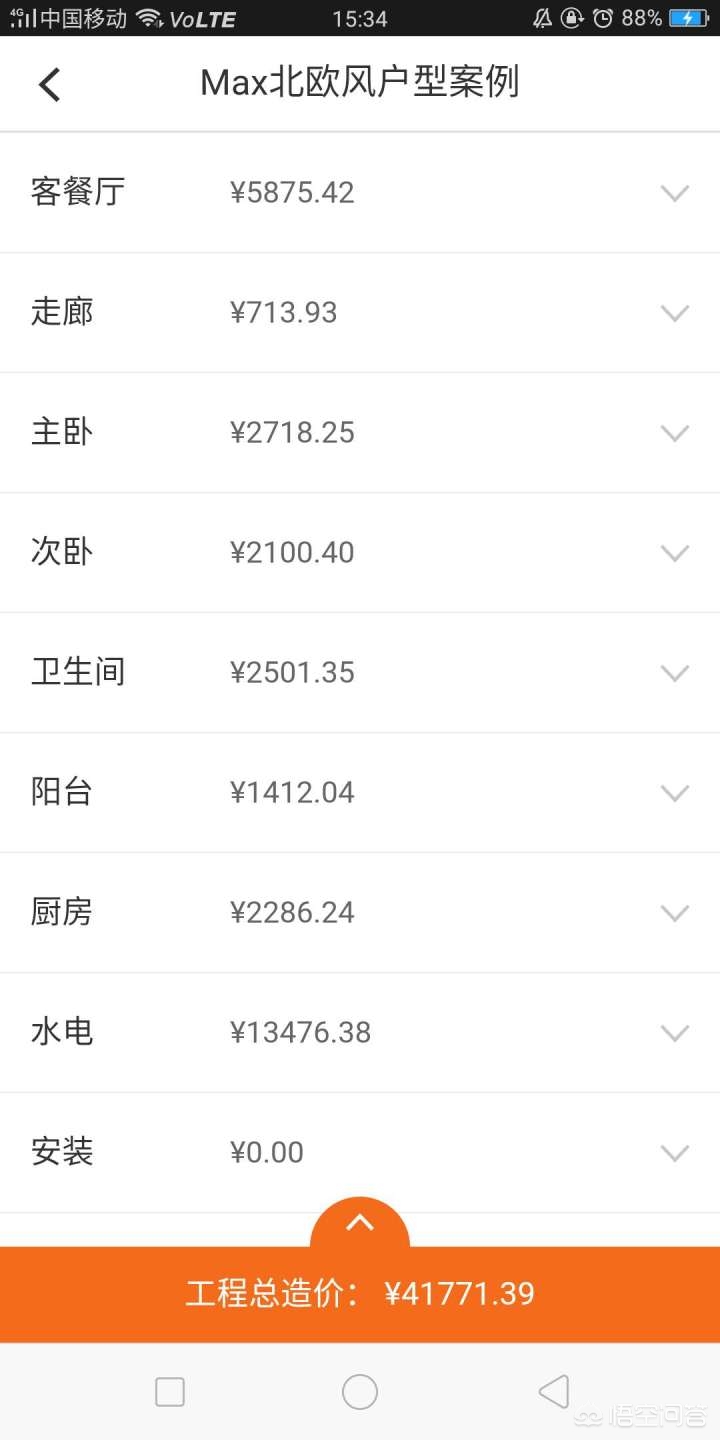Tap the mute notification icon in status bar
This screenshot has width=720, height=1440.
click(541, 17)
